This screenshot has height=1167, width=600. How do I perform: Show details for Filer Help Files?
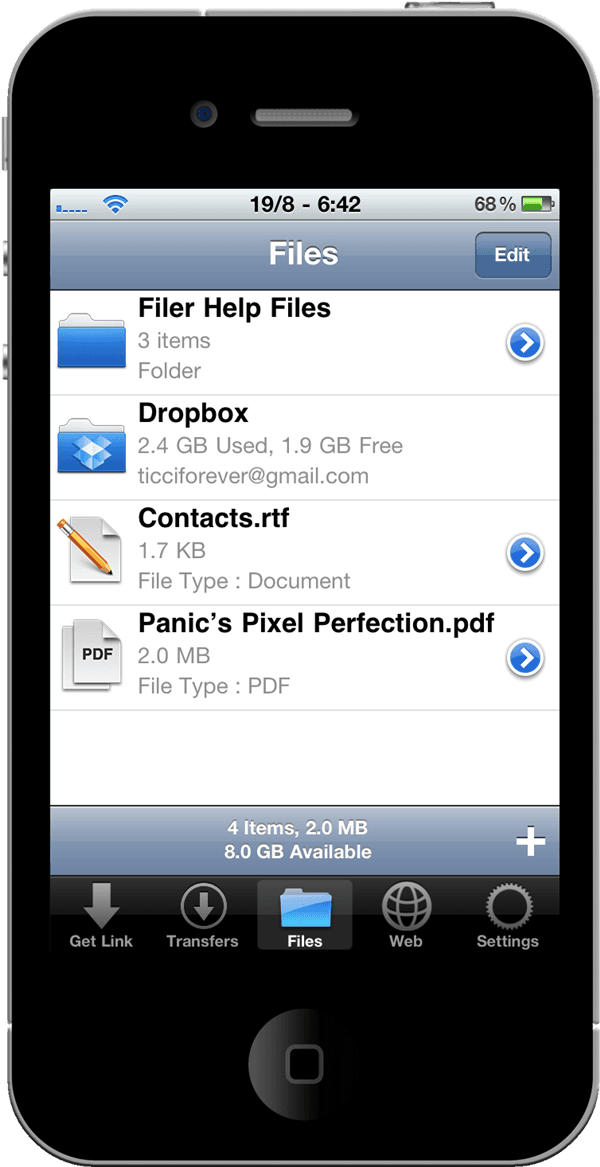pyautogui.click(x=526, y=342)
